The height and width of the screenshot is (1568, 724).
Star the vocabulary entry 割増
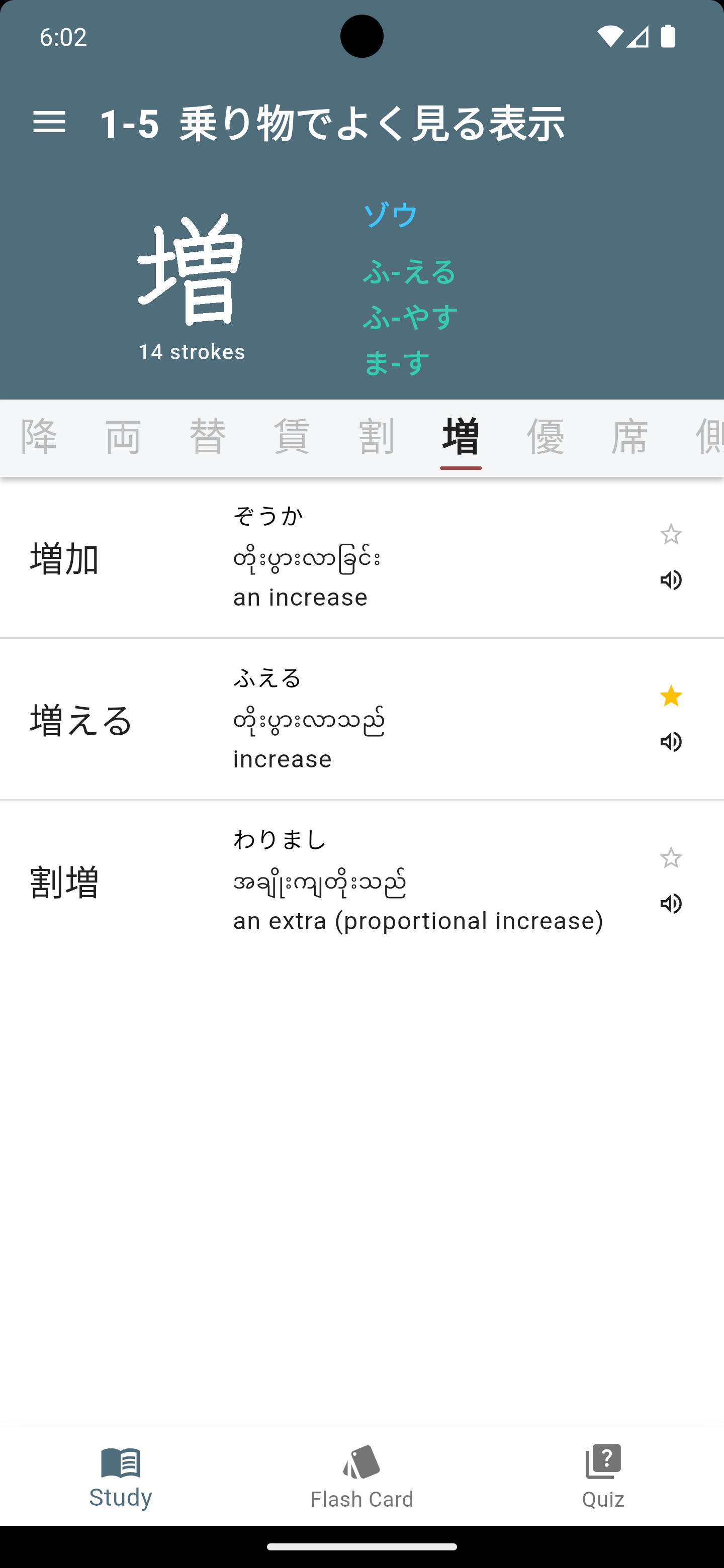[x=671, y=858]
